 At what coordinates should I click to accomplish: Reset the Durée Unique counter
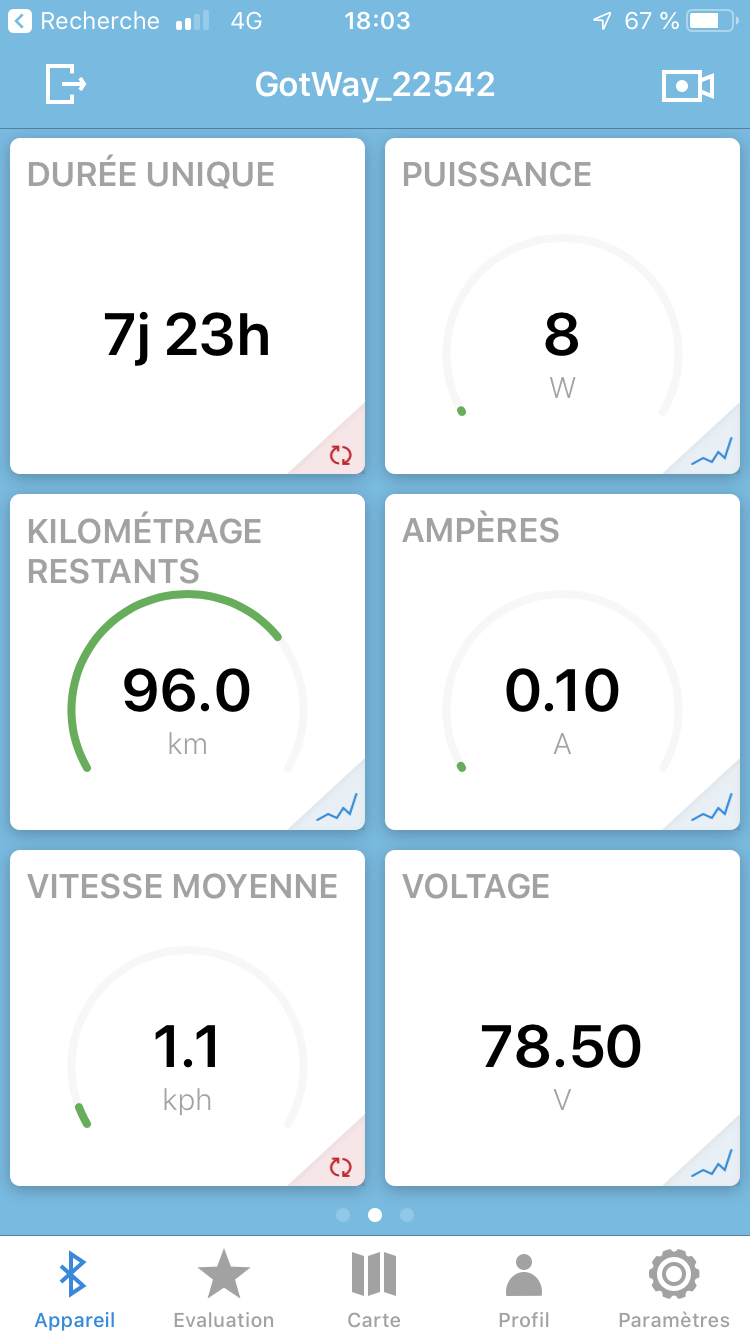point(341,456)
